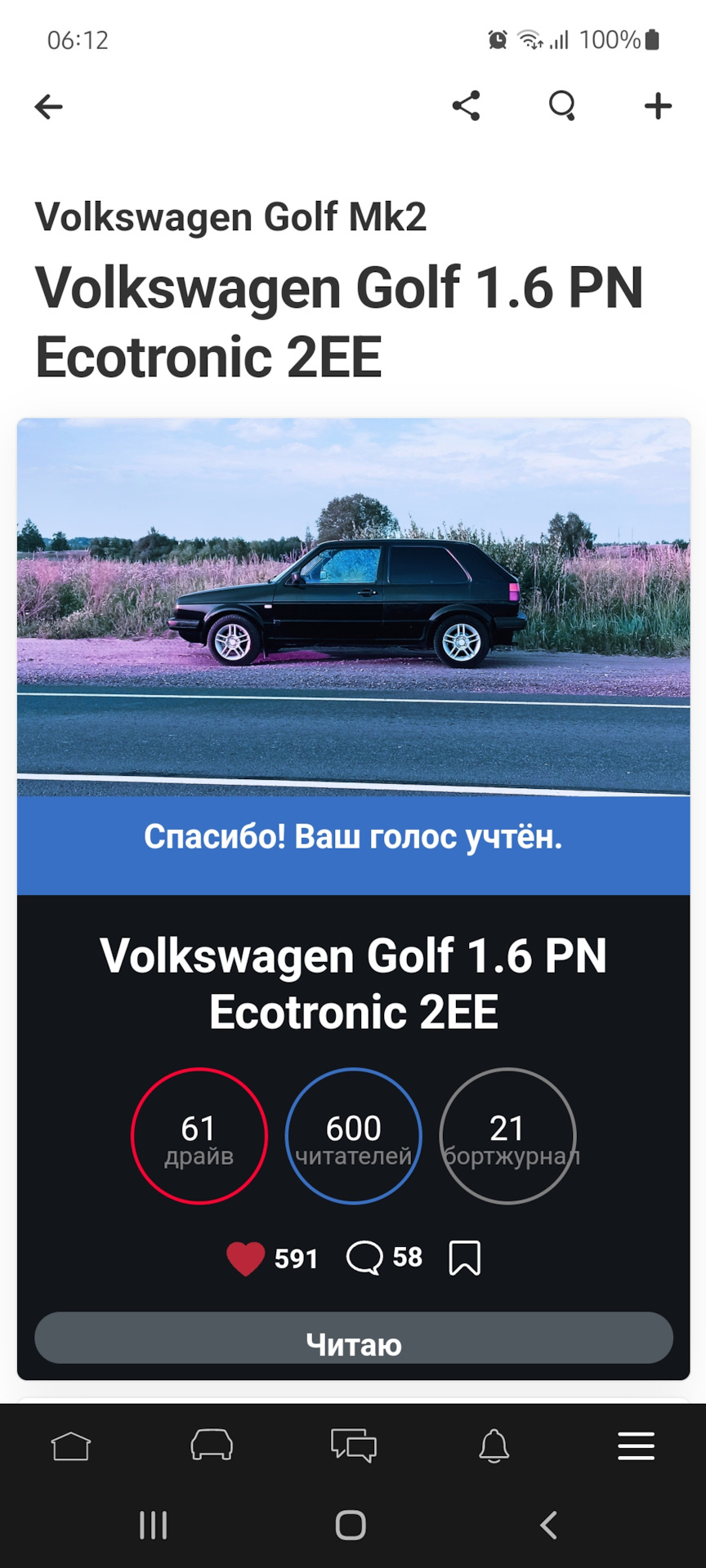This screenshot has height=1568, width=706.
Task: View the 600 читателей list
Action: click(x=354, y=1136)
